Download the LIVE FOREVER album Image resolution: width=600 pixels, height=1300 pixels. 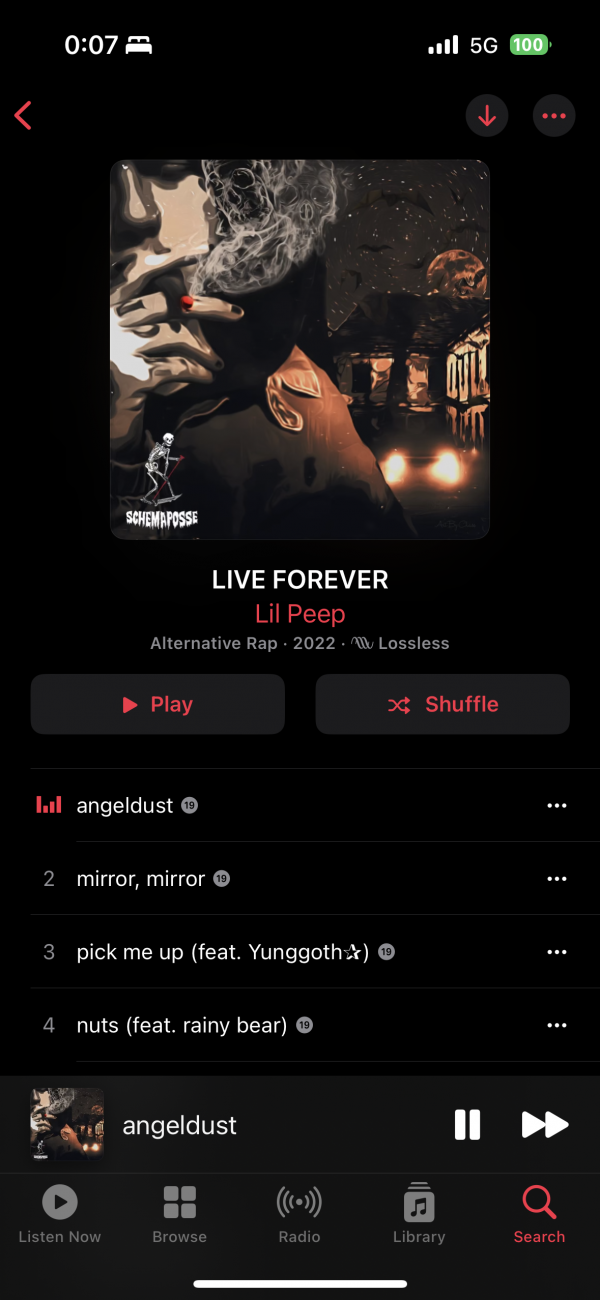487,116
